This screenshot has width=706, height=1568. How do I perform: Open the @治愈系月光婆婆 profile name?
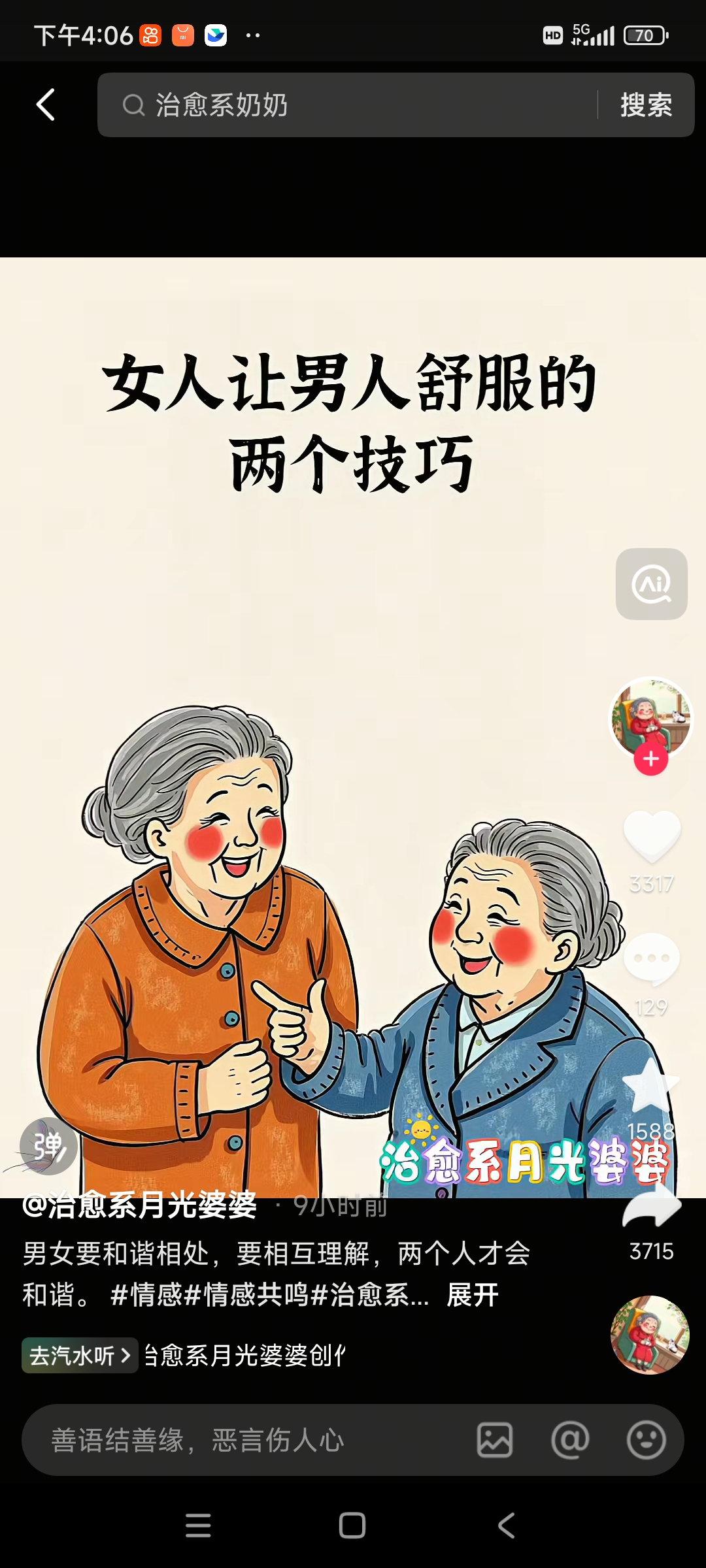tap(140, 1205)
